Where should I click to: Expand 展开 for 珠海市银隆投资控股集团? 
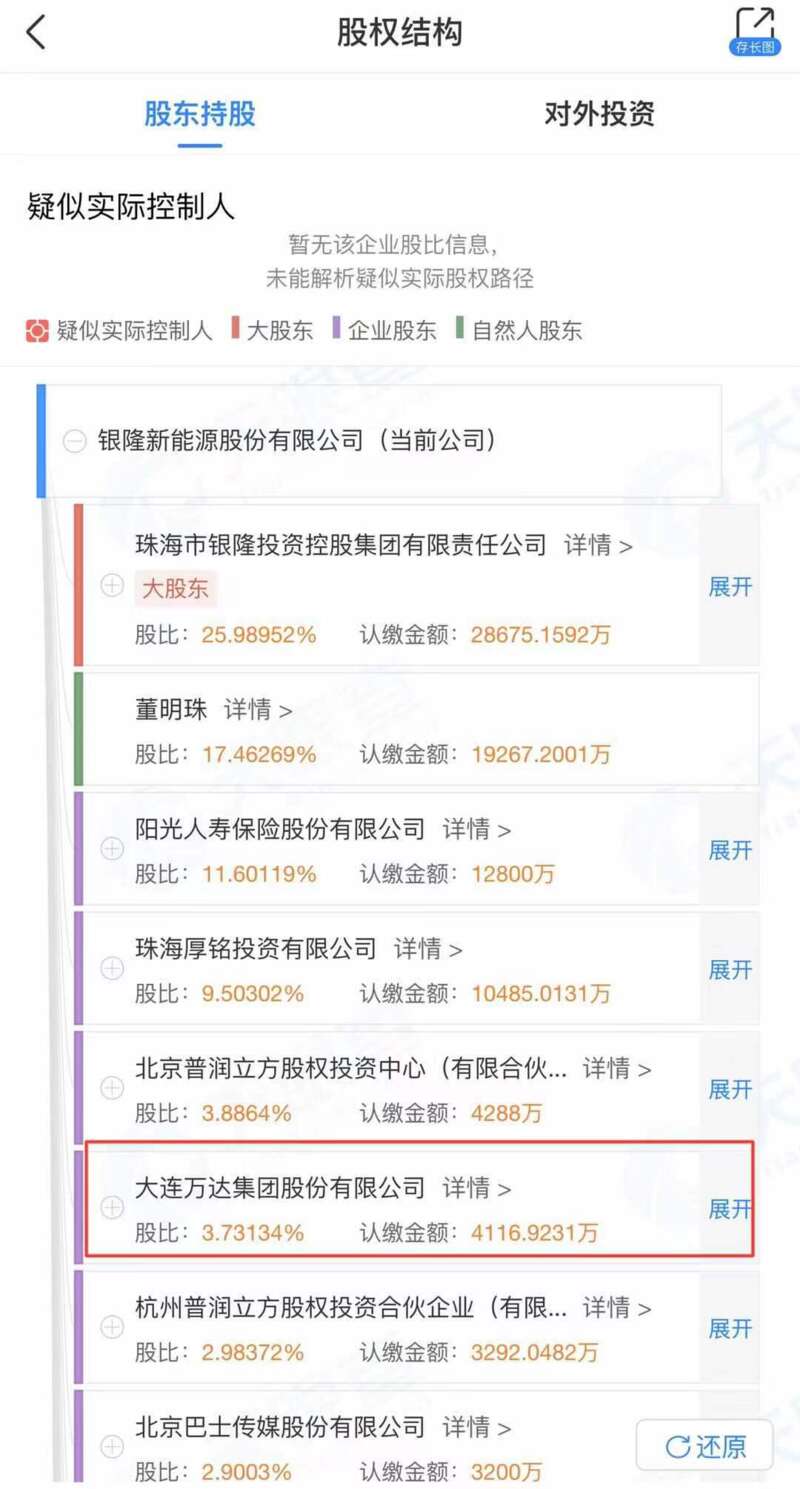tap(730, 587)
